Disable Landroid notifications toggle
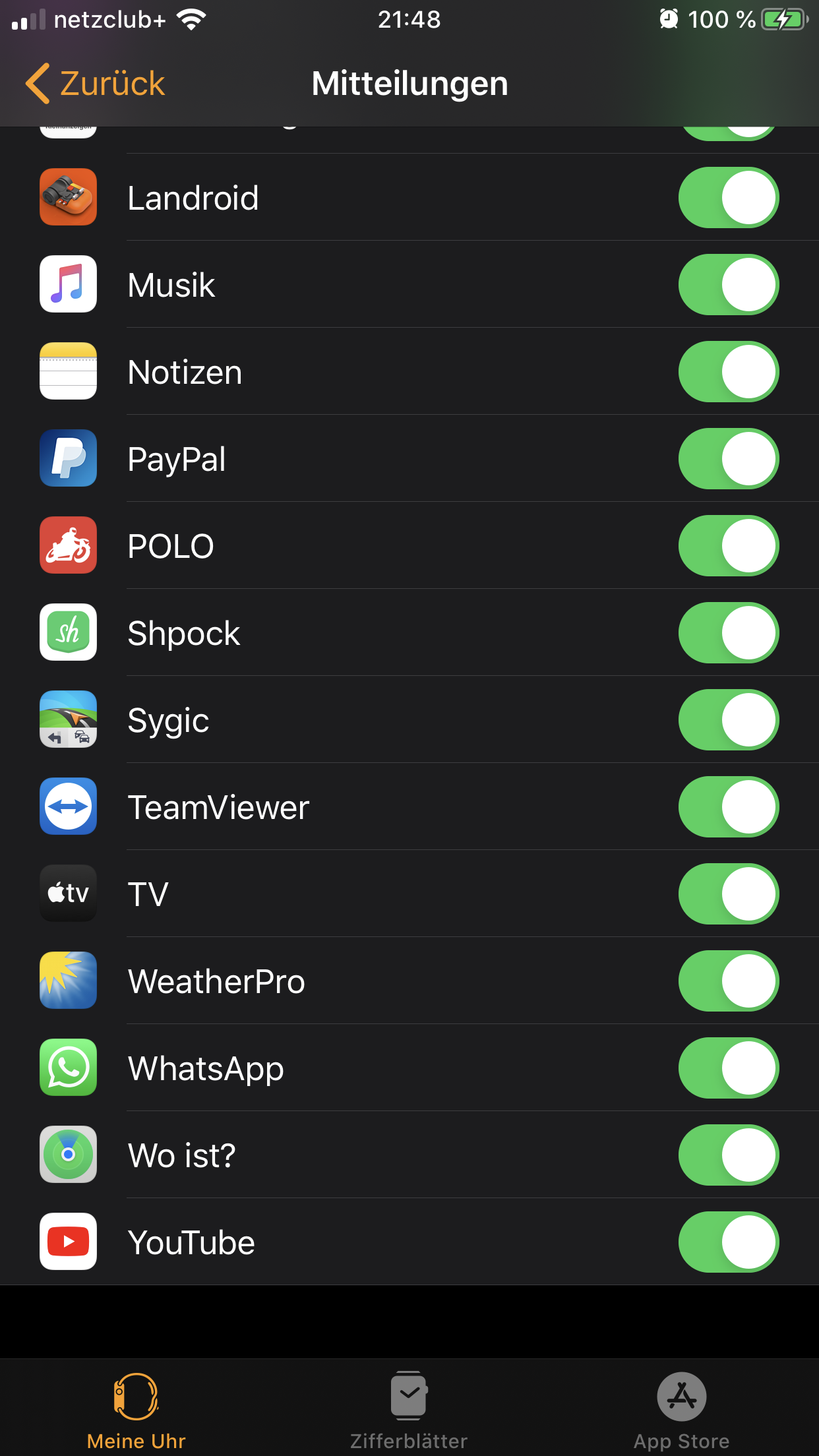 [728, 198]
